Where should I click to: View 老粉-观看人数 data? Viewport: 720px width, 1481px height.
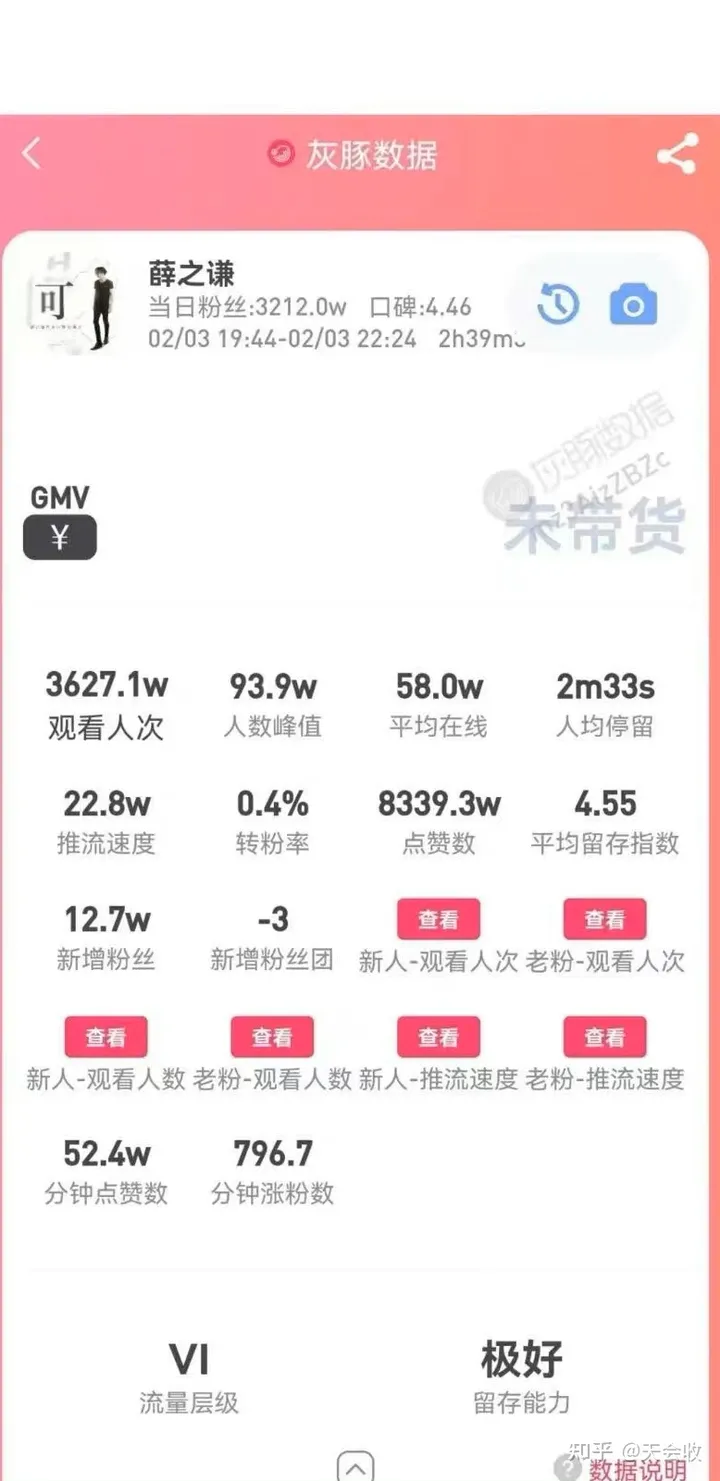pyautogui.click(x=272, y=1037)
